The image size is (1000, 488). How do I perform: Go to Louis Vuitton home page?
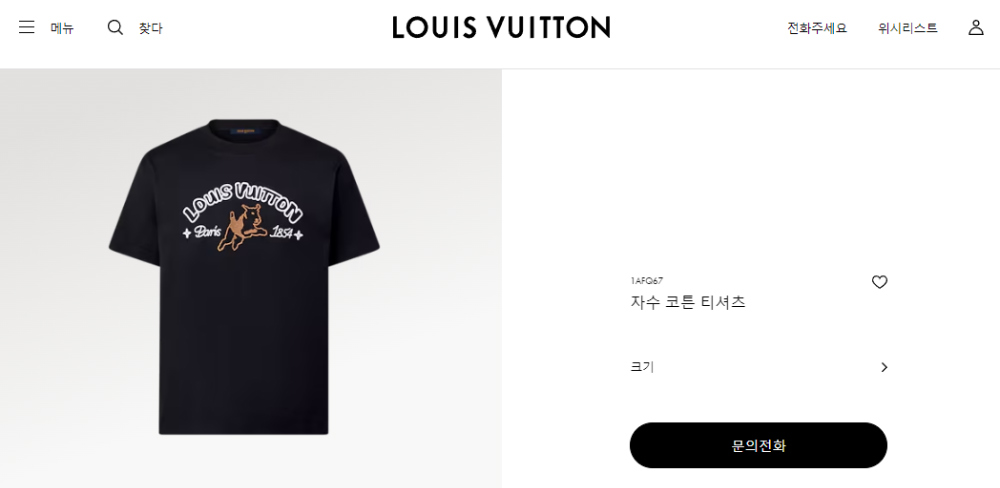[501, 28]
